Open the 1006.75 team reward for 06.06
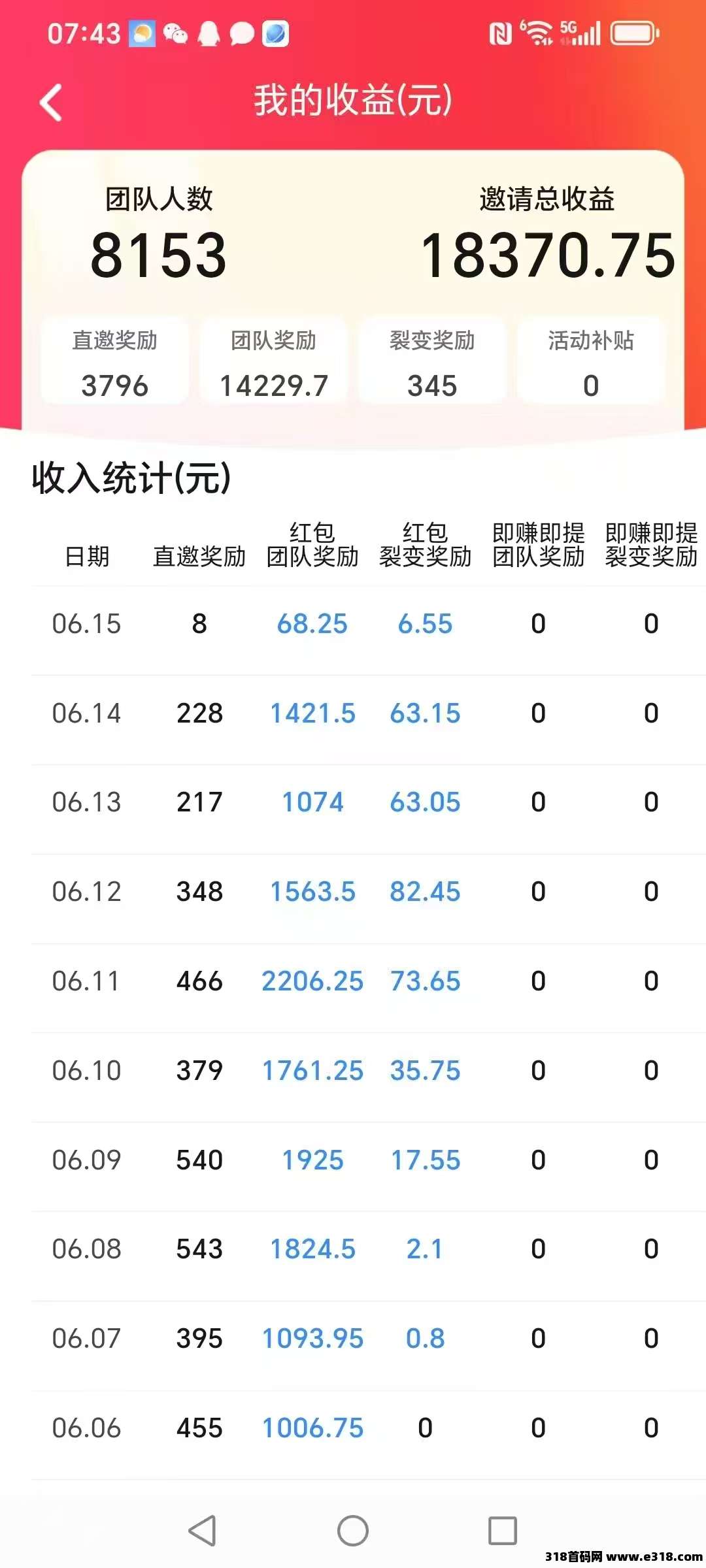The image size is (706, 1568). [x=312, y=1428]
